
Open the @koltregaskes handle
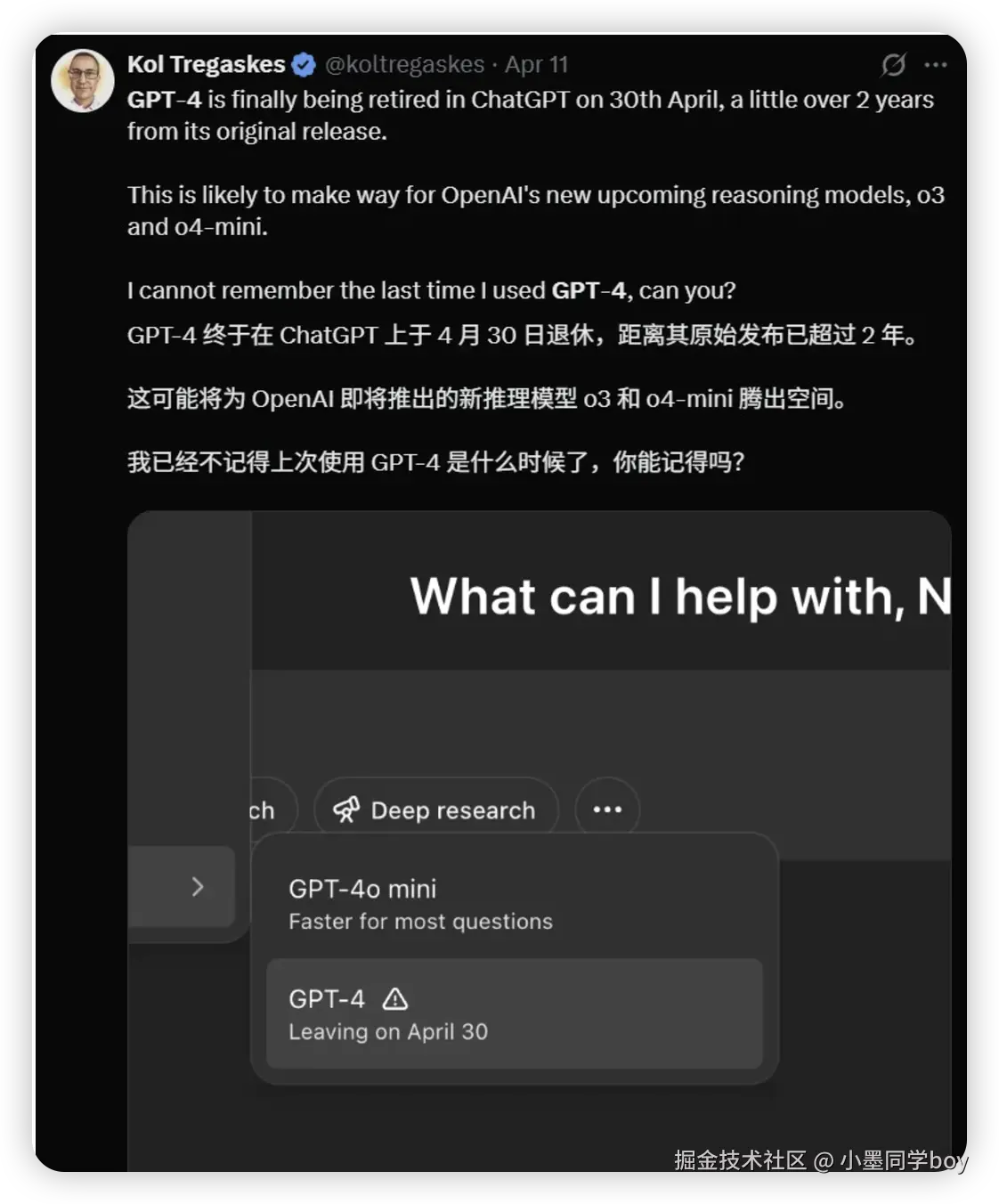404,65
